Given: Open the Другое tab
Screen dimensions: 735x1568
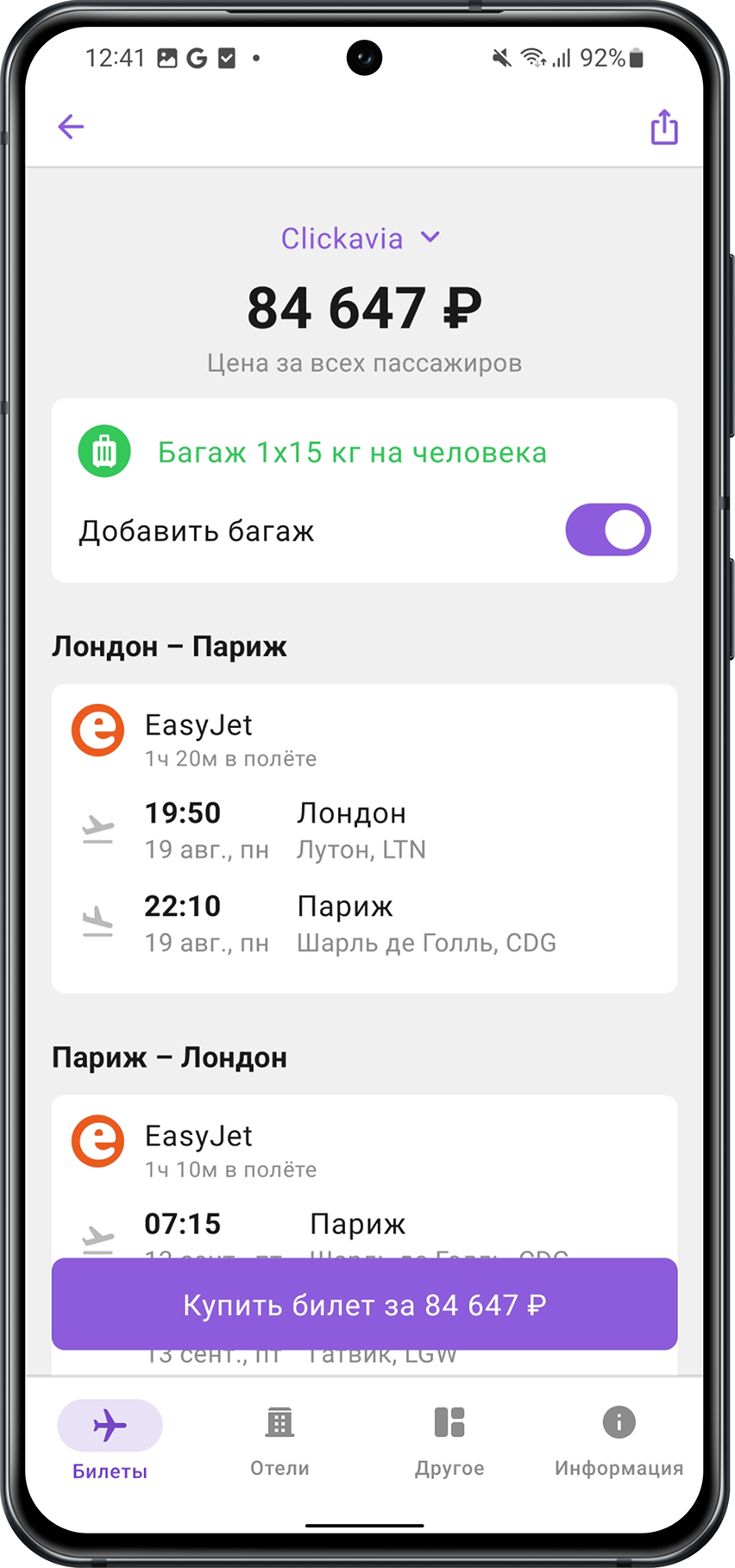Looking at the screenshot, I should [449, 1440].
